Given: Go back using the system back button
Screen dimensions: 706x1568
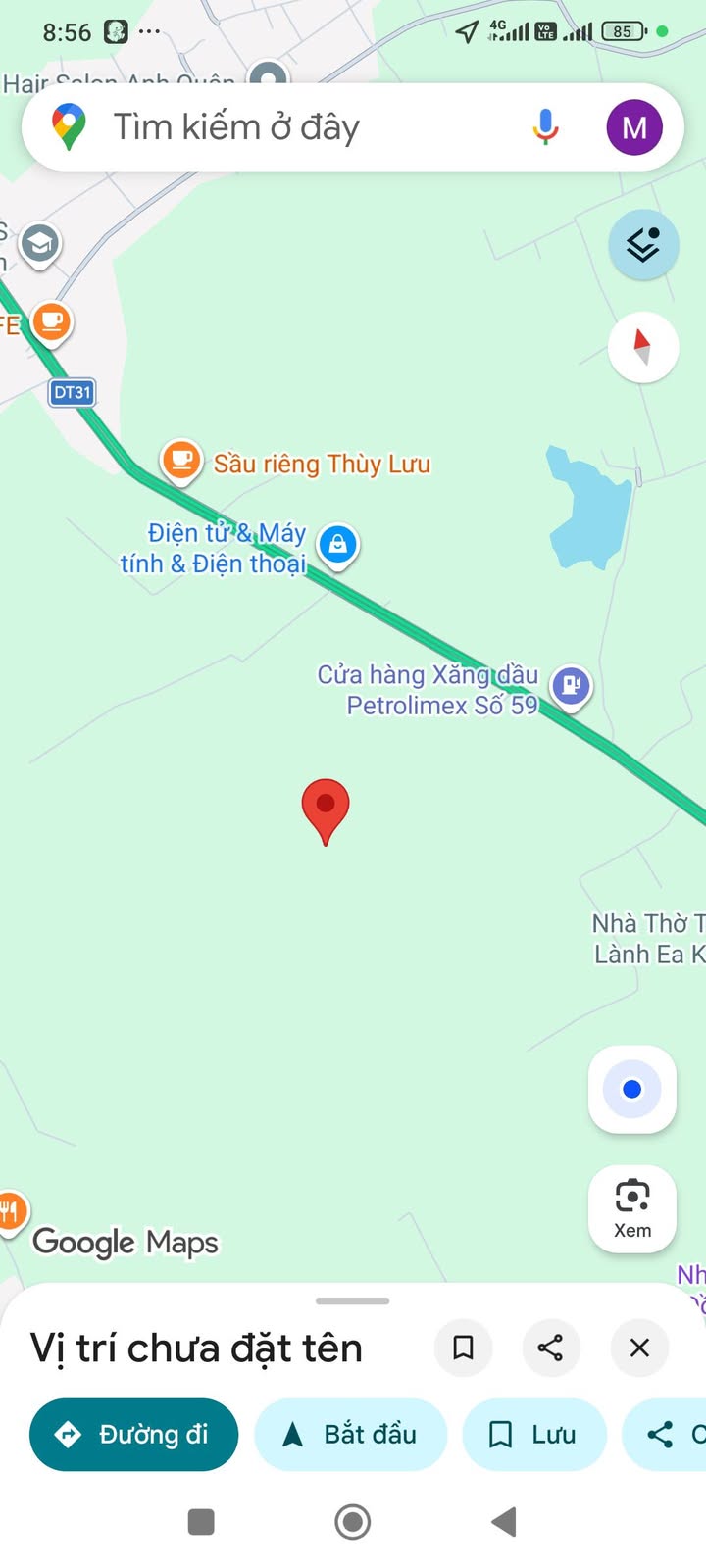Looking at the screenshot, I should coord(504,1522).
